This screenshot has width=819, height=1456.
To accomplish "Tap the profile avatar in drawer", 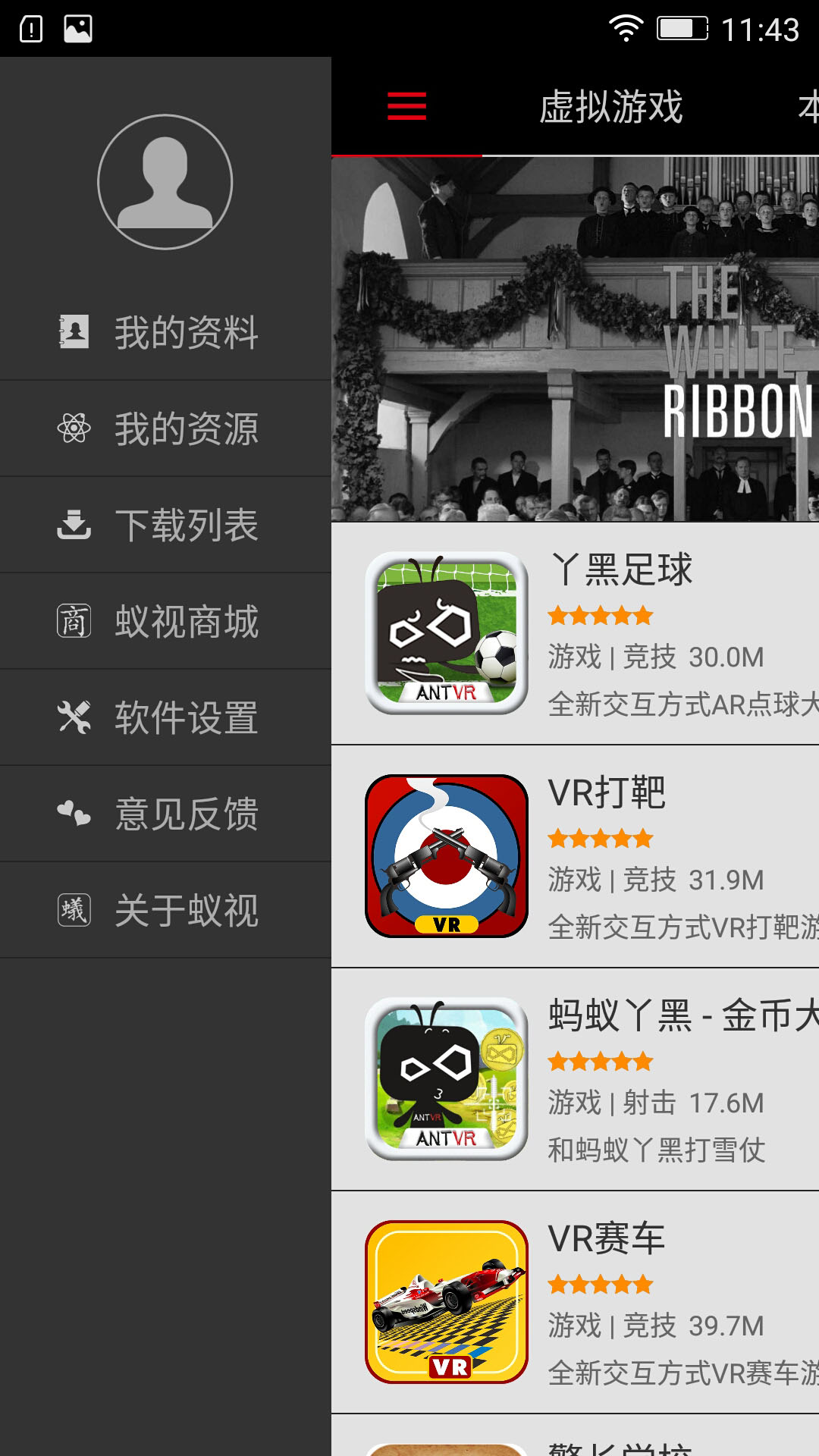I will click(x=165, y=182).
